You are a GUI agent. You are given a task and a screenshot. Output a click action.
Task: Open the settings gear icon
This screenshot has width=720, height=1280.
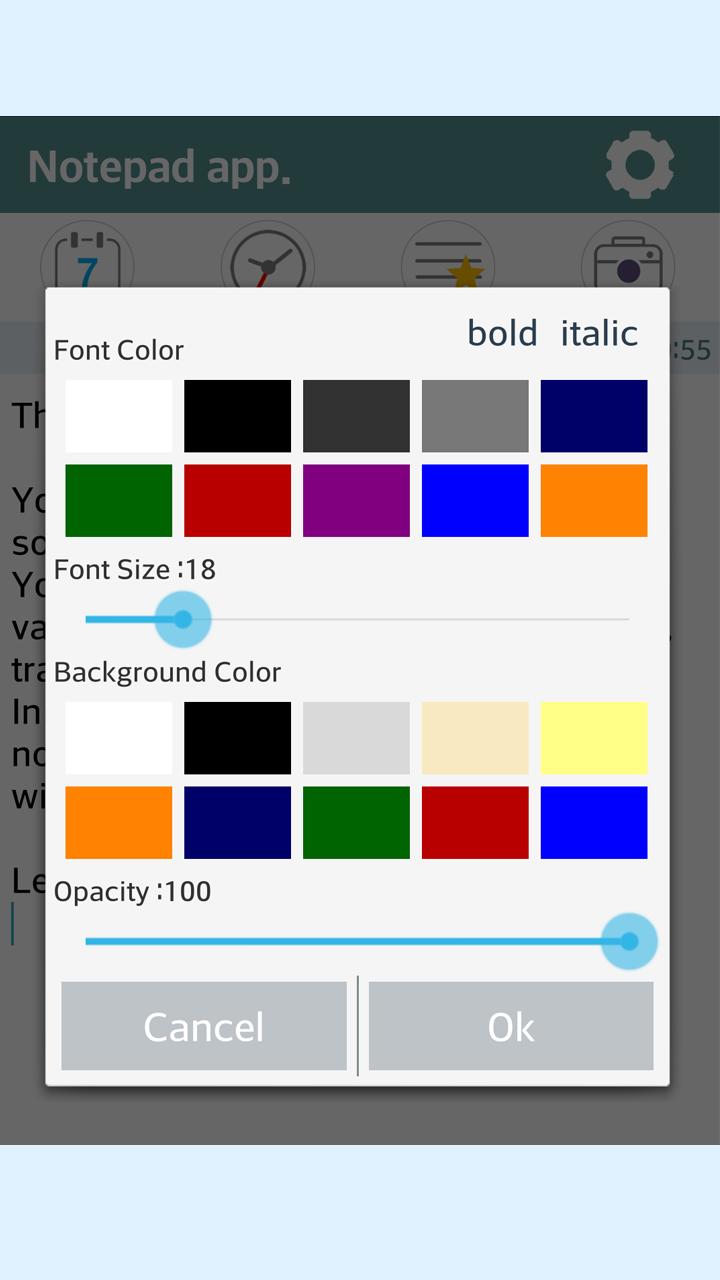click(639, 163)
